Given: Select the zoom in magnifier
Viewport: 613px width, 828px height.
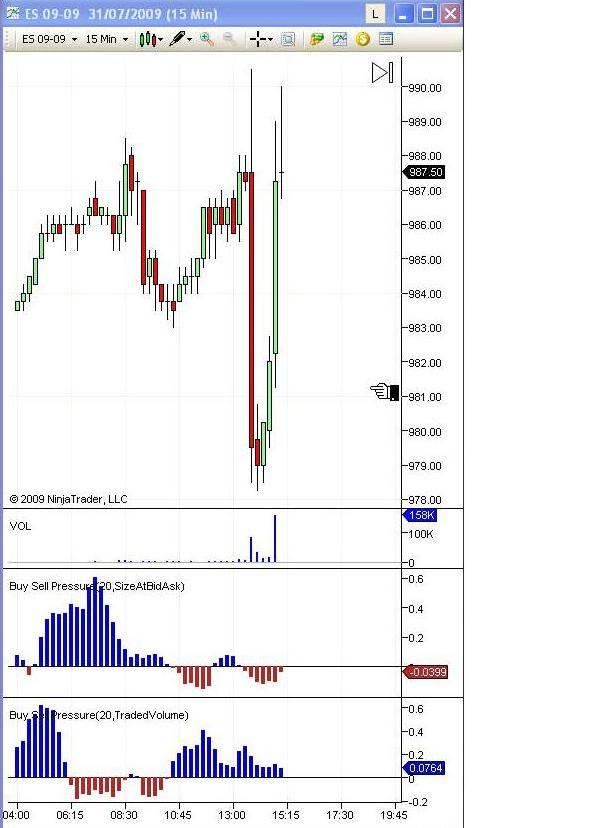Looking at the screenshot, I should click(206, 39).
